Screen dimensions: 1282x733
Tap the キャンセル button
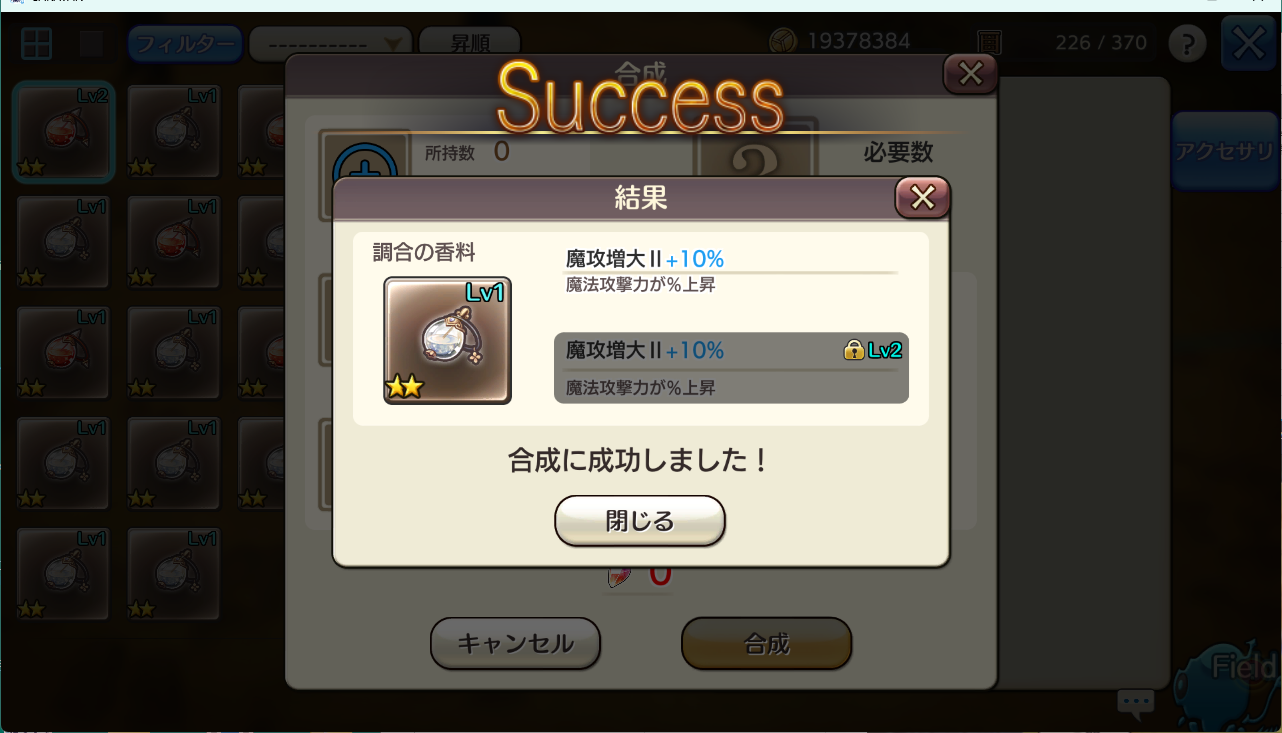pos(515,643)
